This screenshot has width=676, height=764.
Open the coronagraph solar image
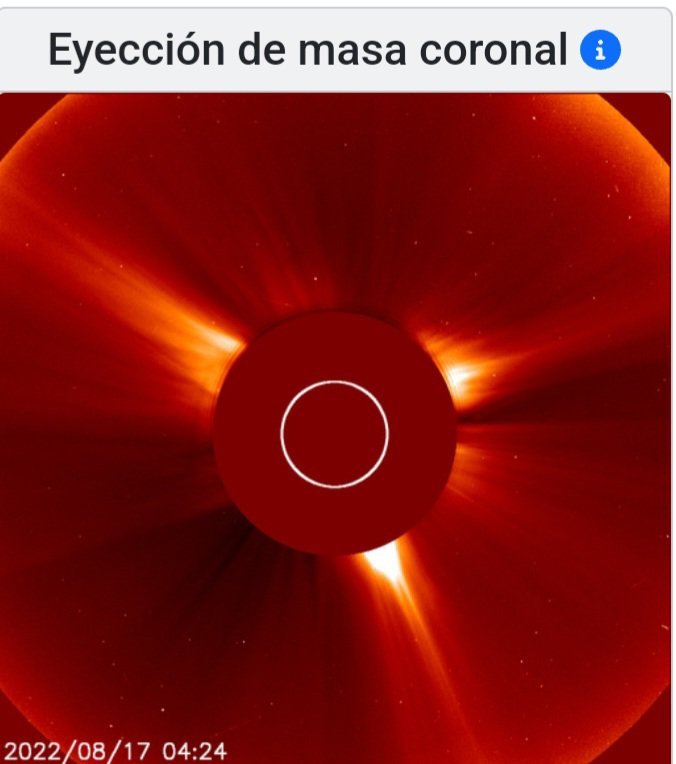point(336,430)
